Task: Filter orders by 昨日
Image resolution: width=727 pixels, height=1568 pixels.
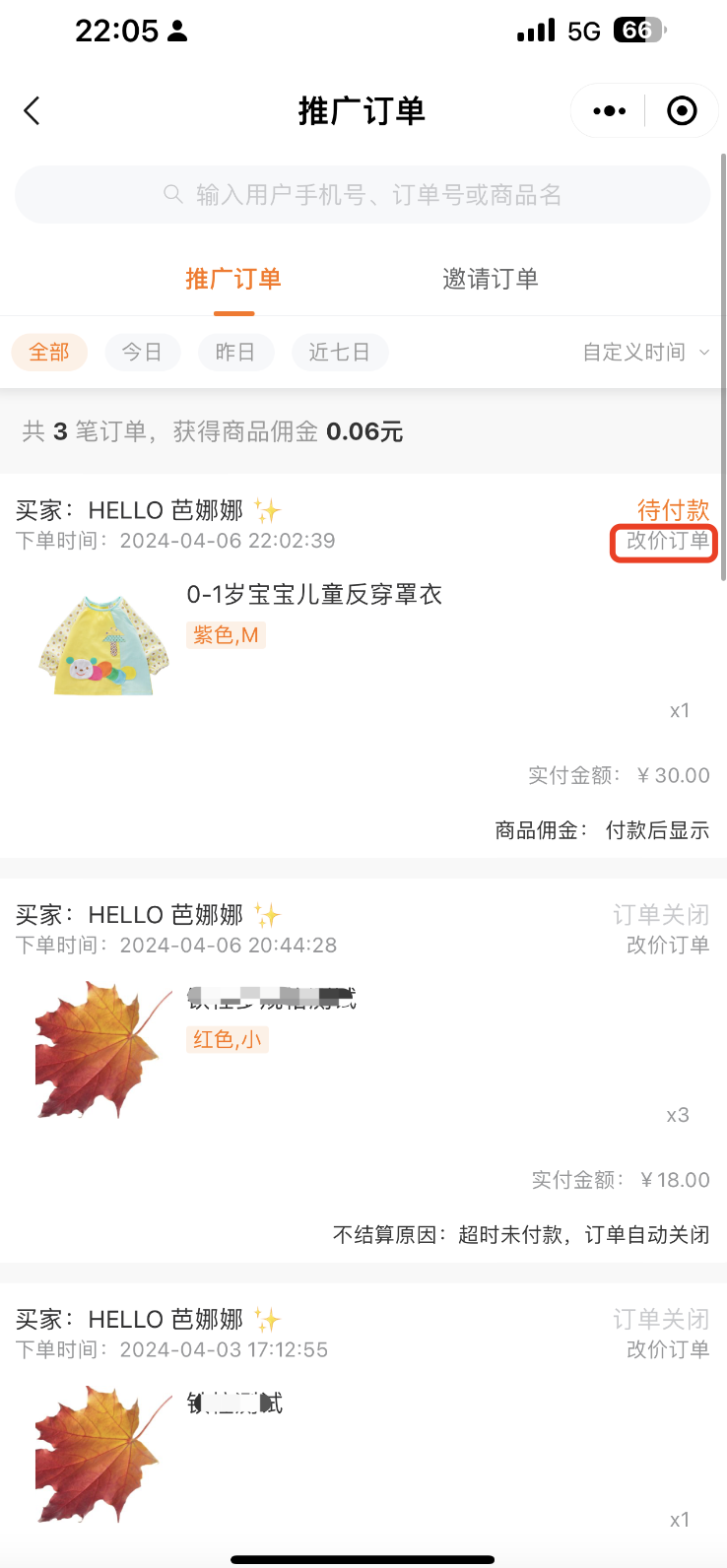Action: coord(235,352)
